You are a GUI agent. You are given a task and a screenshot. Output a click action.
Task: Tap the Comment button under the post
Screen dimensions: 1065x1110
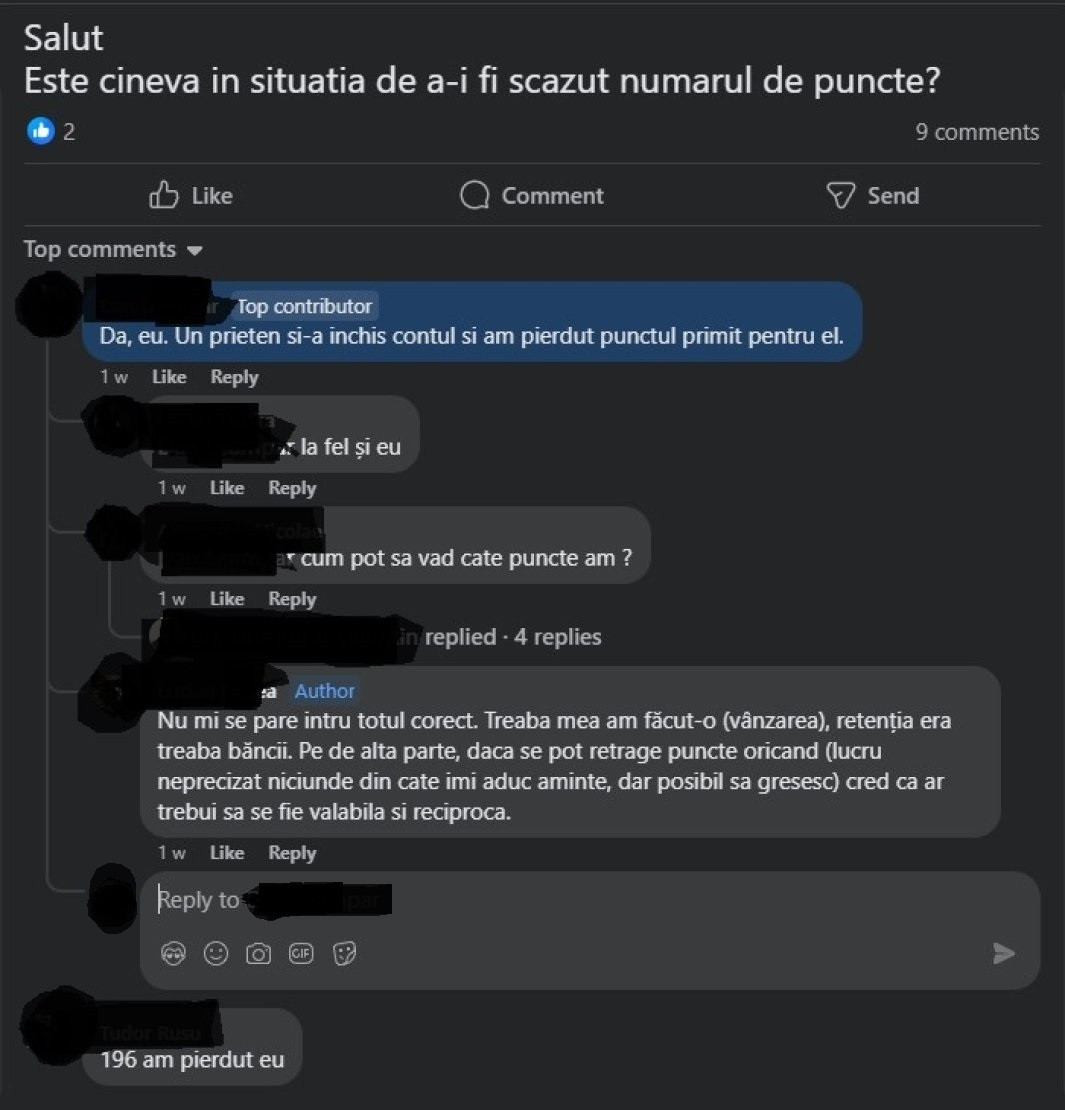532,195
